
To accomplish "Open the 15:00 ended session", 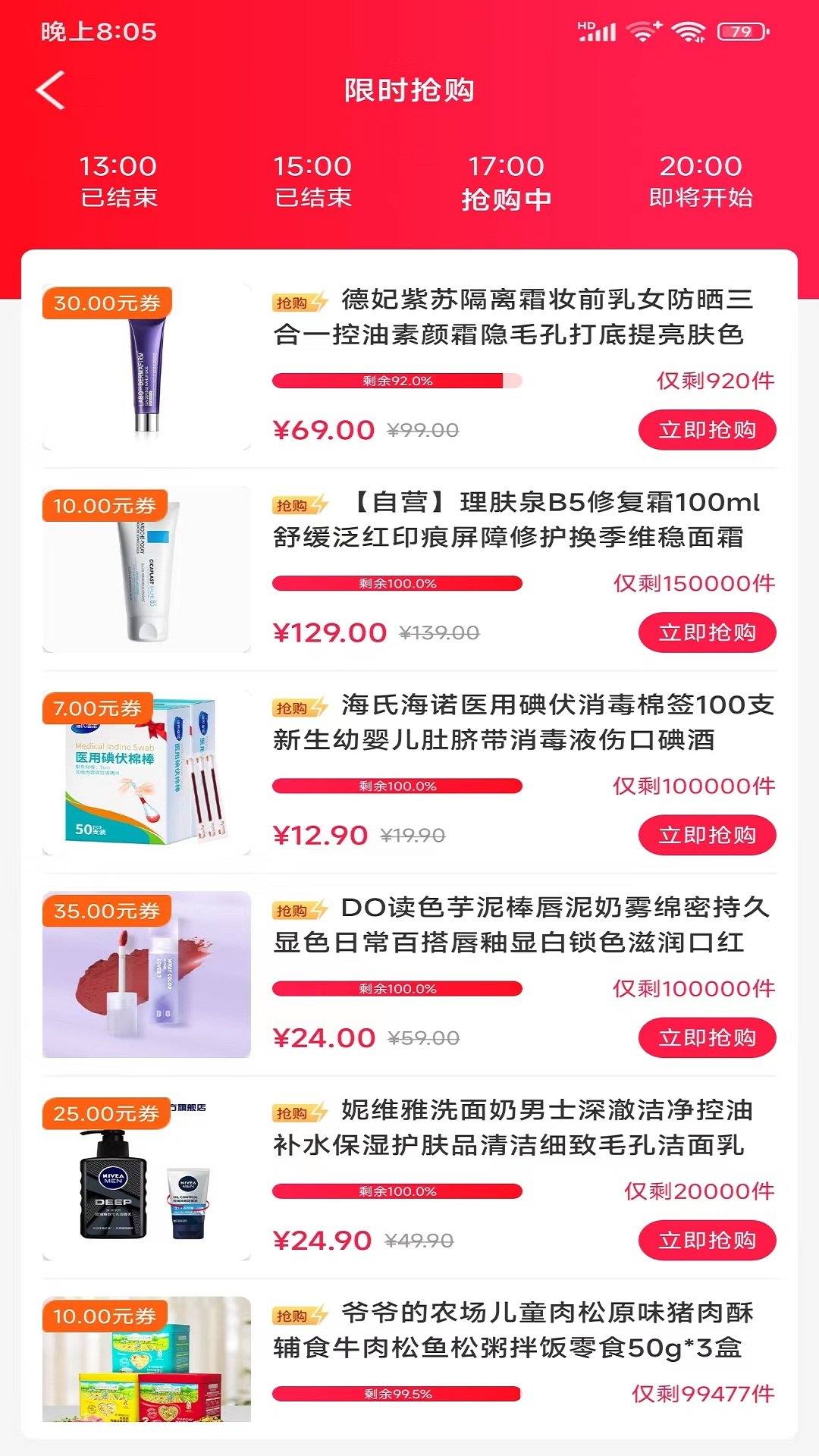I will [312, 180].
